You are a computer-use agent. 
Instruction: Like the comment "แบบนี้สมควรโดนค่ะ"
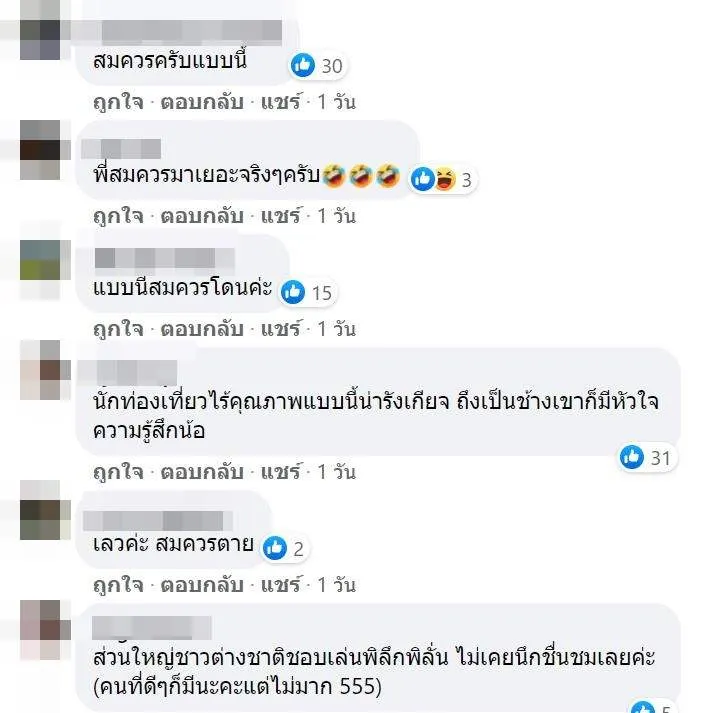click(117, 328)
